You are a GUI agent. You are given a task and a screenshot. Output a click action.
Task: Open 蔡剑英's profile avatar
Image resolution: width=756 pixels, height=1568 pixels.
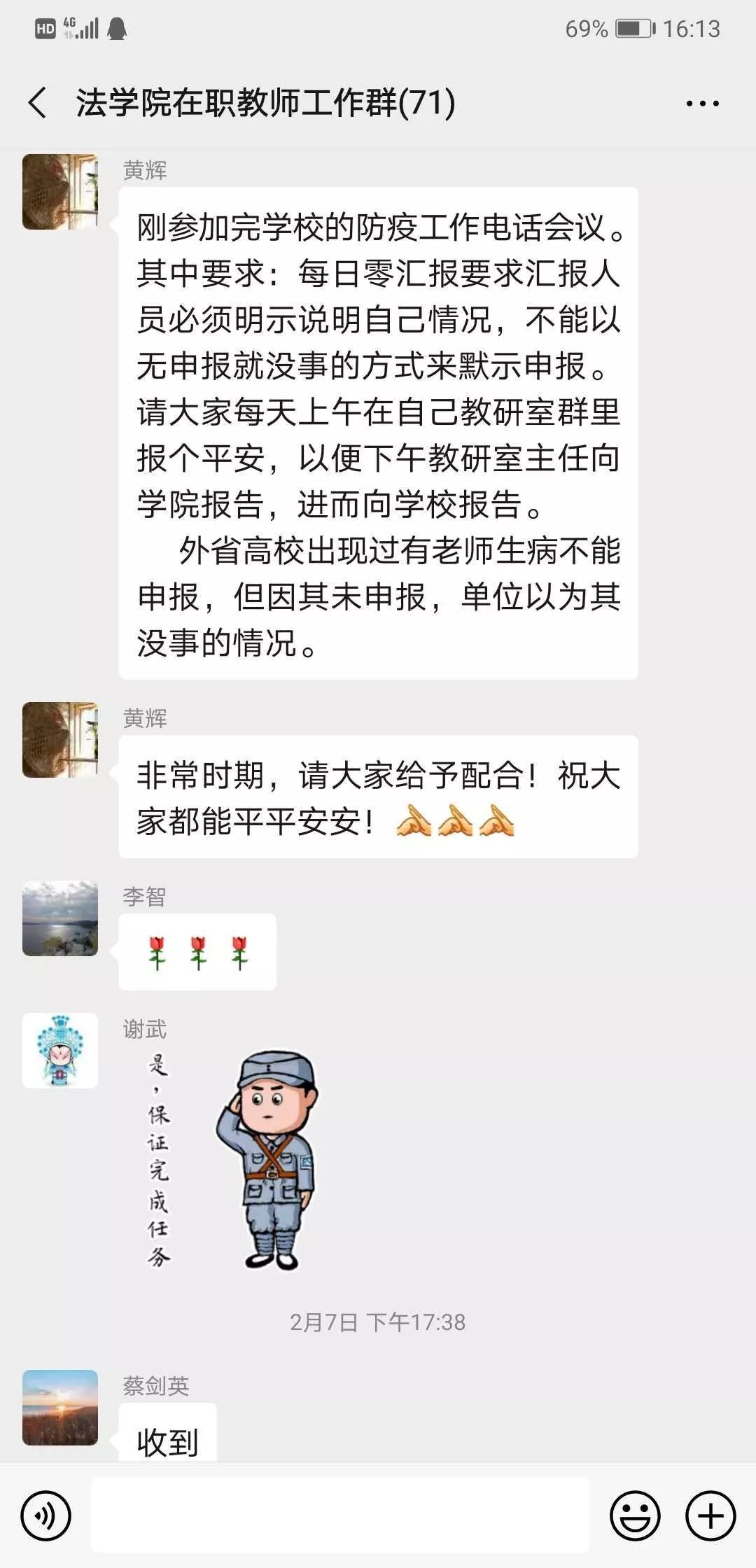[x=60, y=1407]
